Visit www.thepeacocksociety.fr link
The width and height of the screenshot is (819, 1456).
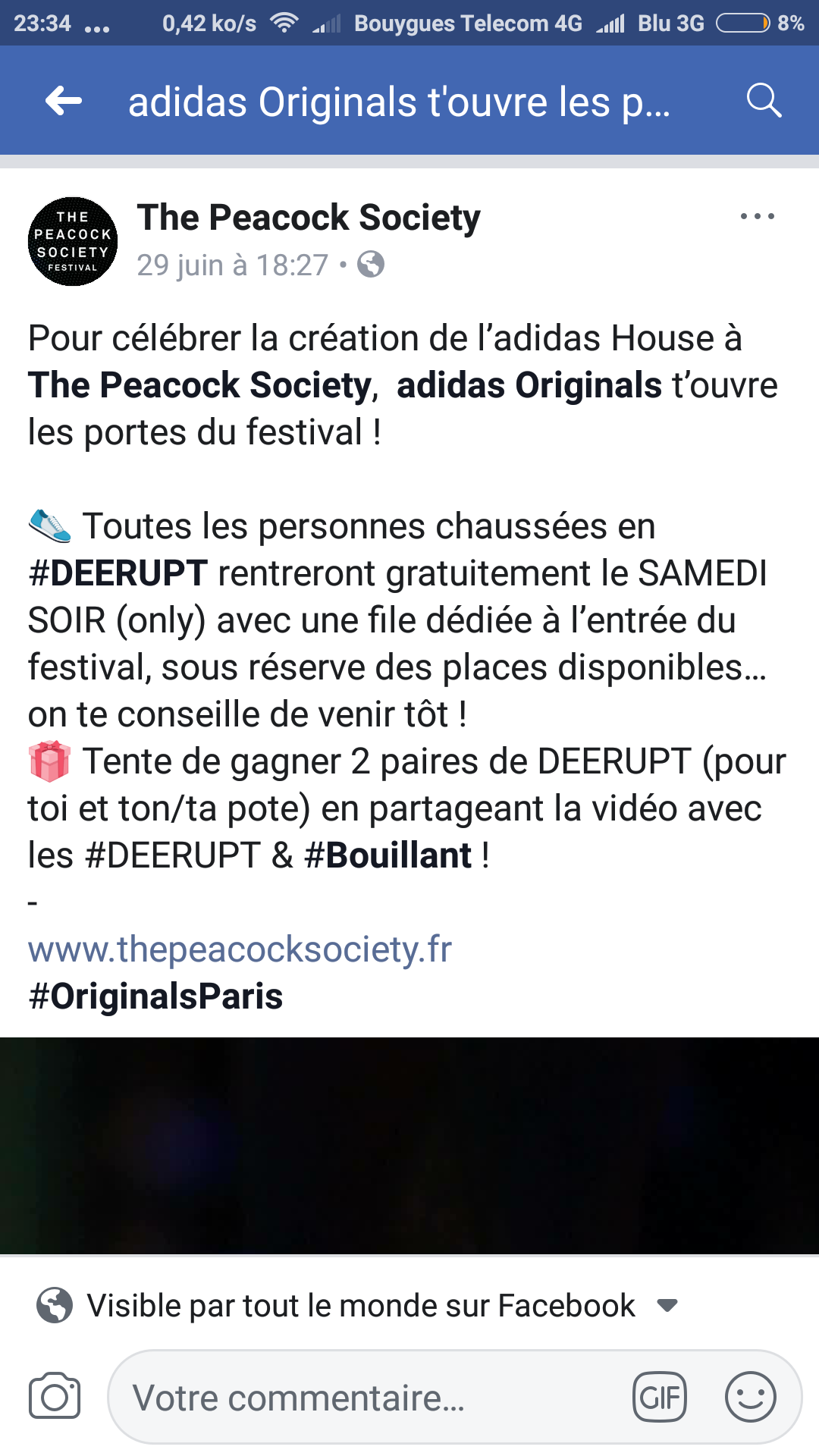pyautogui.click(x=240, y=949)
